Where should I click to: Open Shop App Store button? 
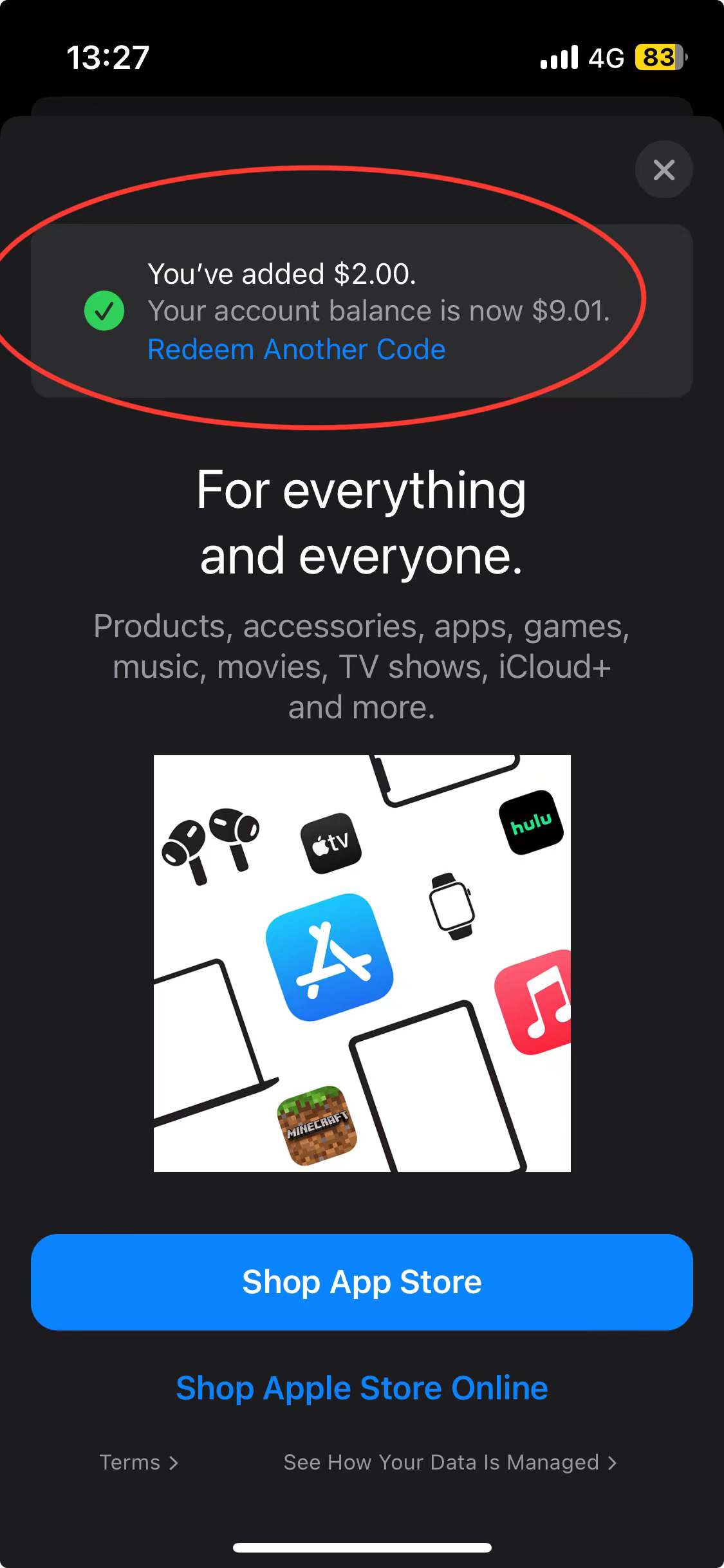[362, 1282]
